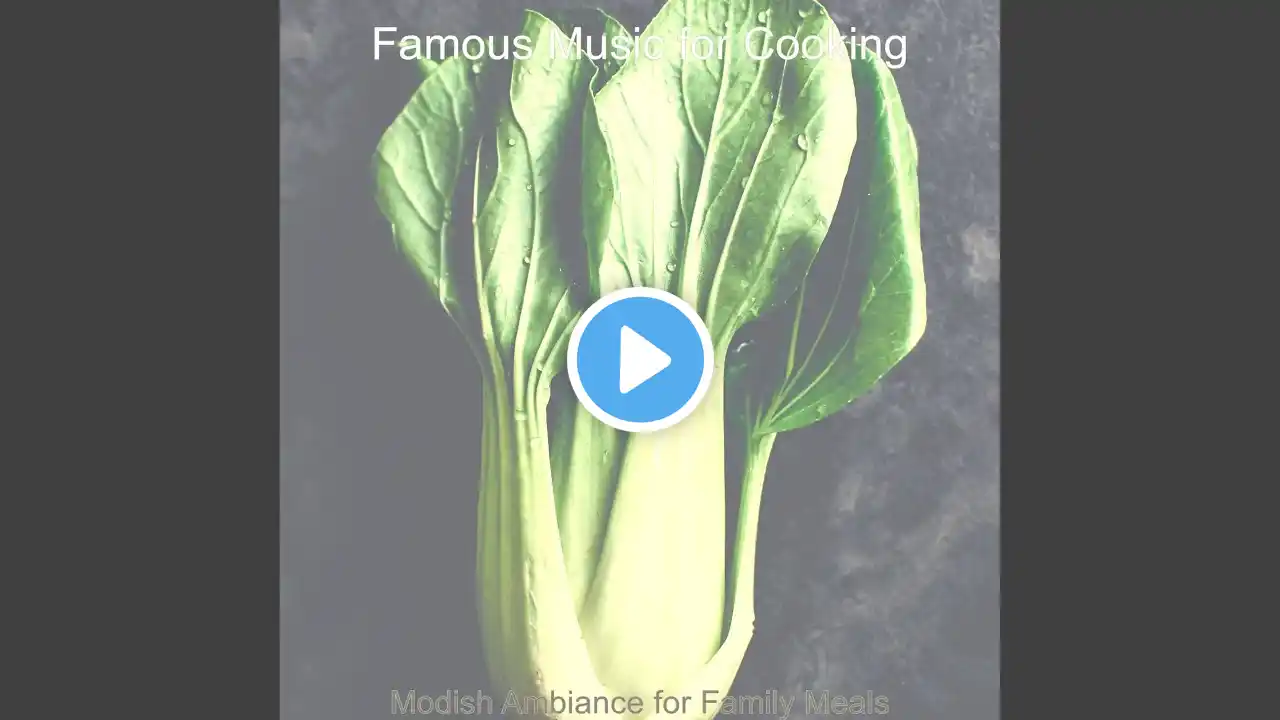Play the Famous Music for Cooking video
The image size is (1280, 720).
[640, 360]
